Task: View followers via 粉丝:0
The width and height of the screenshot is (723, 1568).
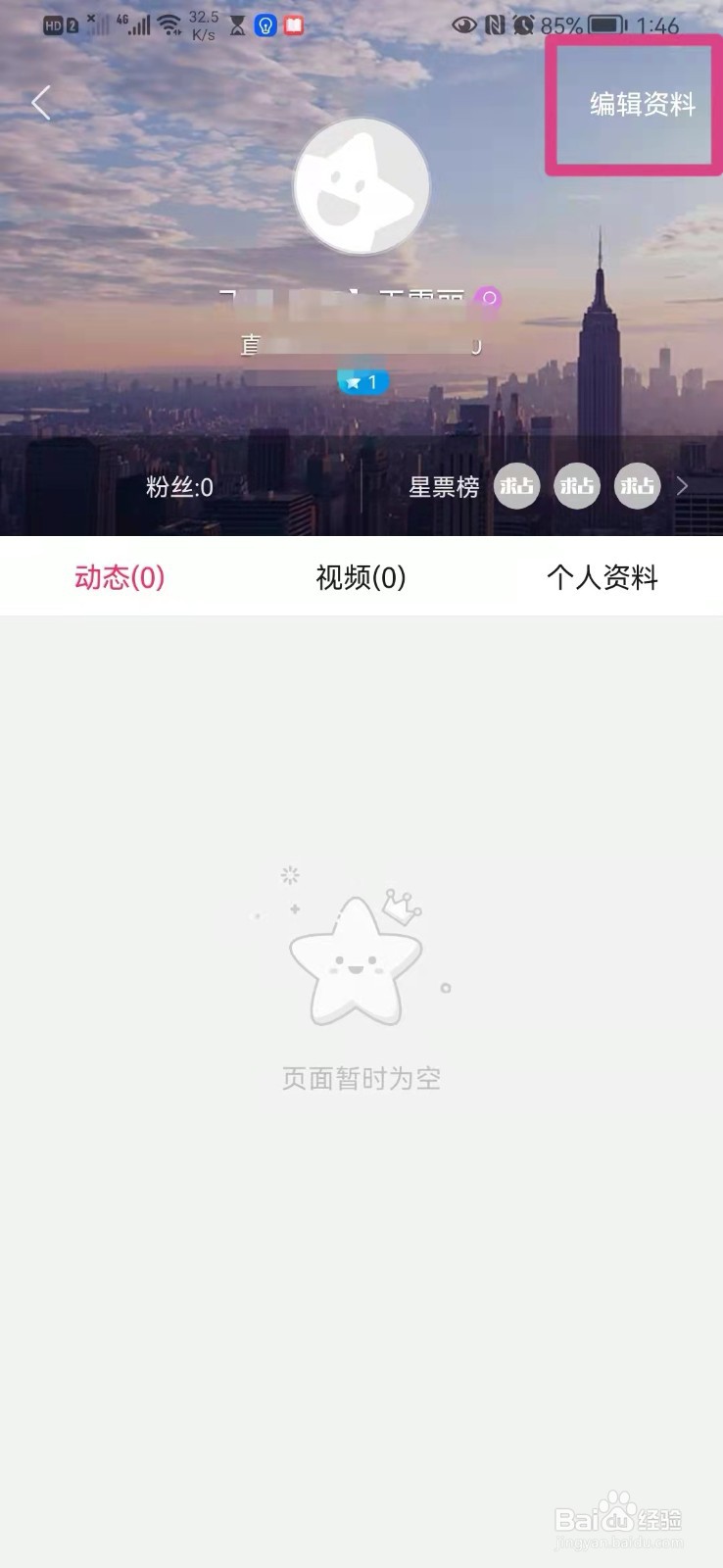Action: click(x=179, y=487)
